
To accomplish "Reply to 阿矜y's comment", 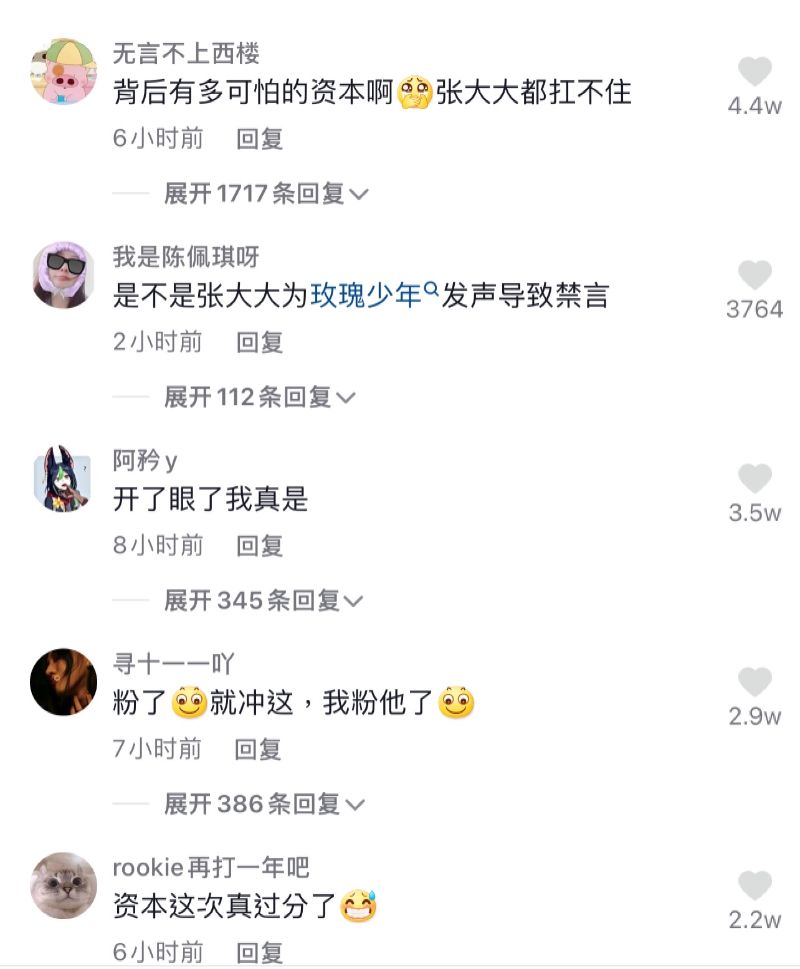I will point(260,545).
